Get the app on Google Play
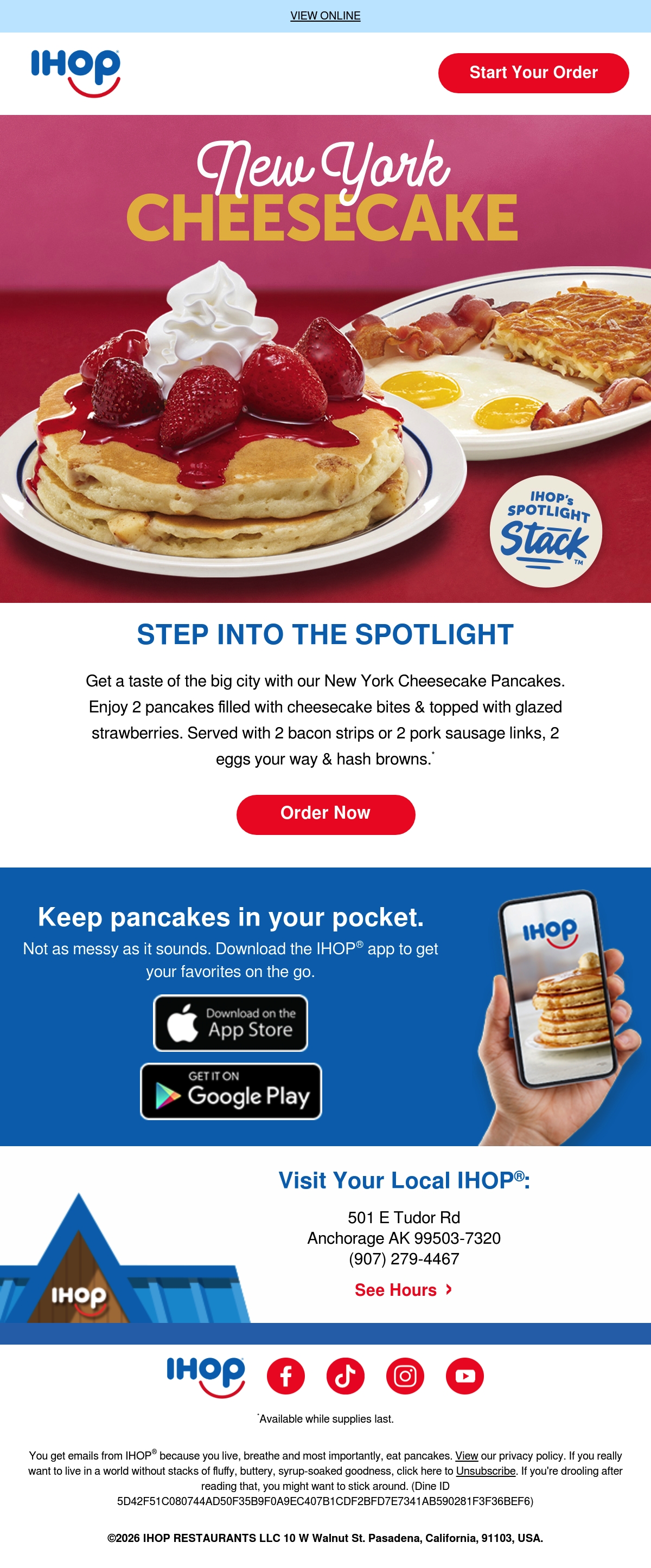 click(x=231, y=1091)
